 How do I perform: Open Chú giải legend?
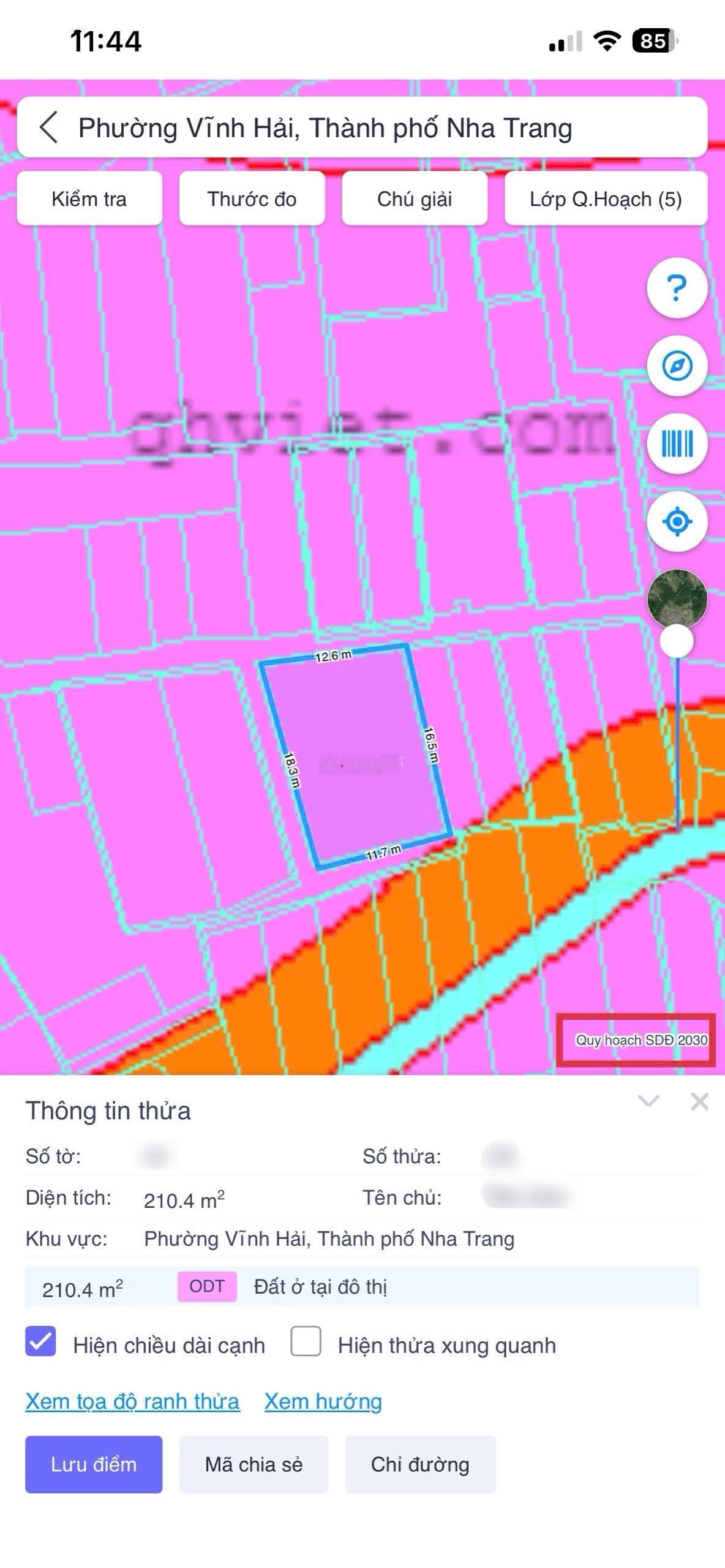pyautogui.click(x=415, y=199)
